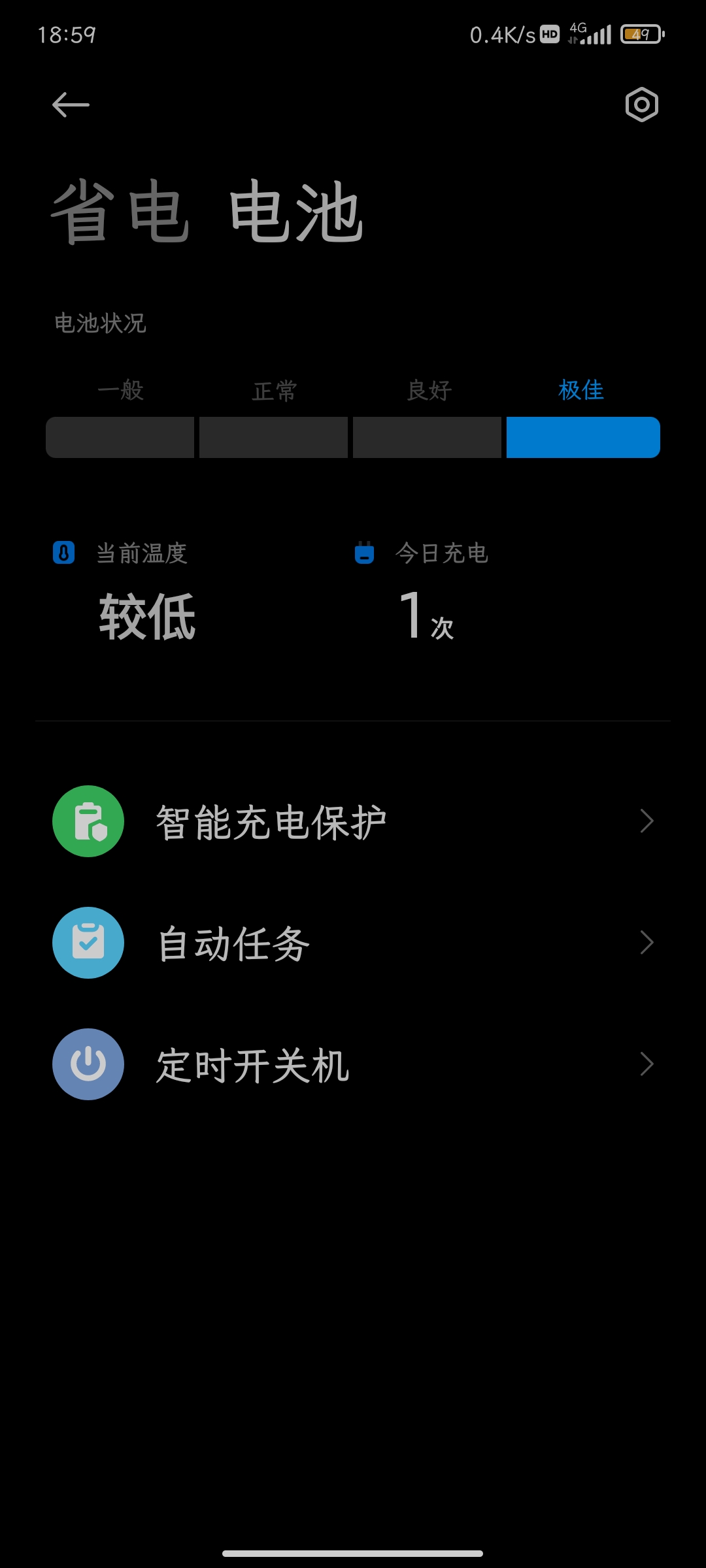Open 自动任务 row

pyautogui.click(x=353, y=943)
